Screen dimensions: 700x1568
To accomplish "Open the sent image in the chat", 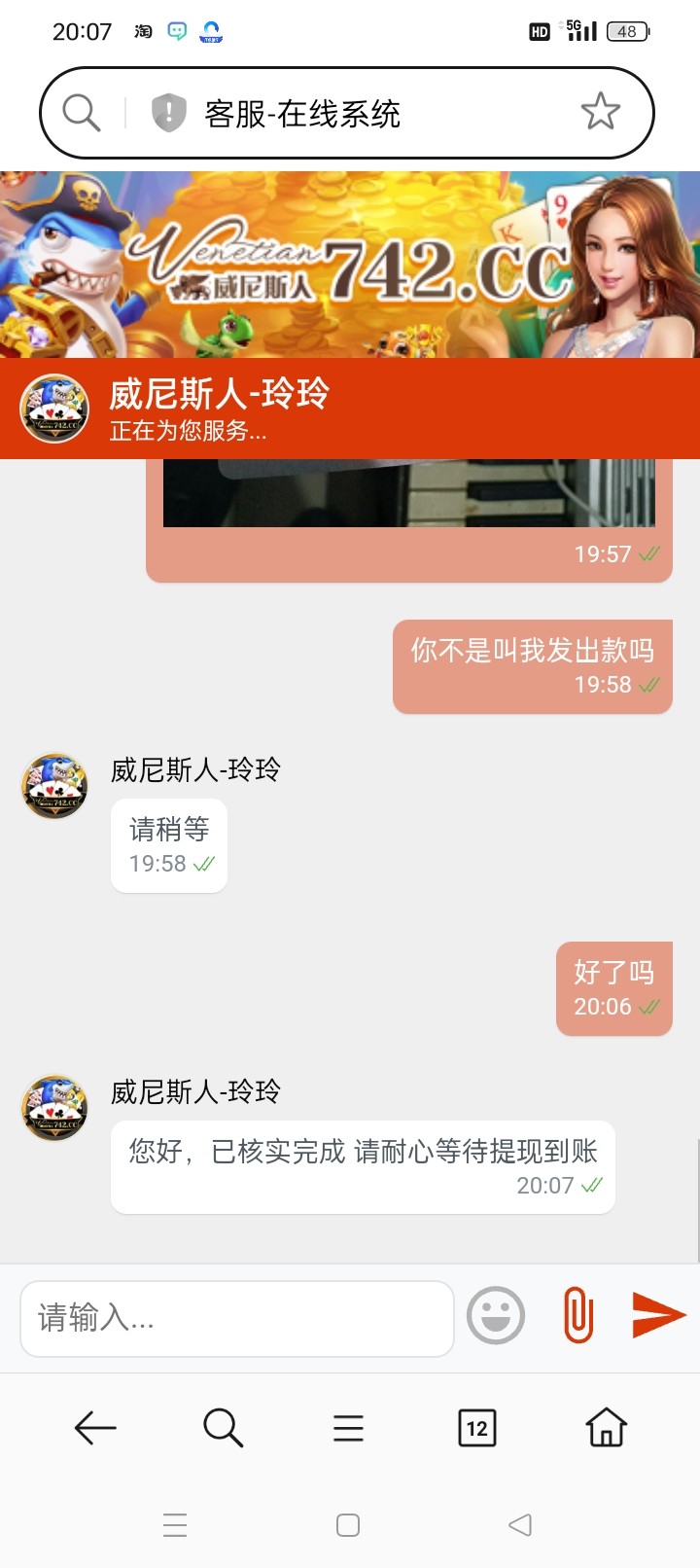I will (x=408, y=494).
